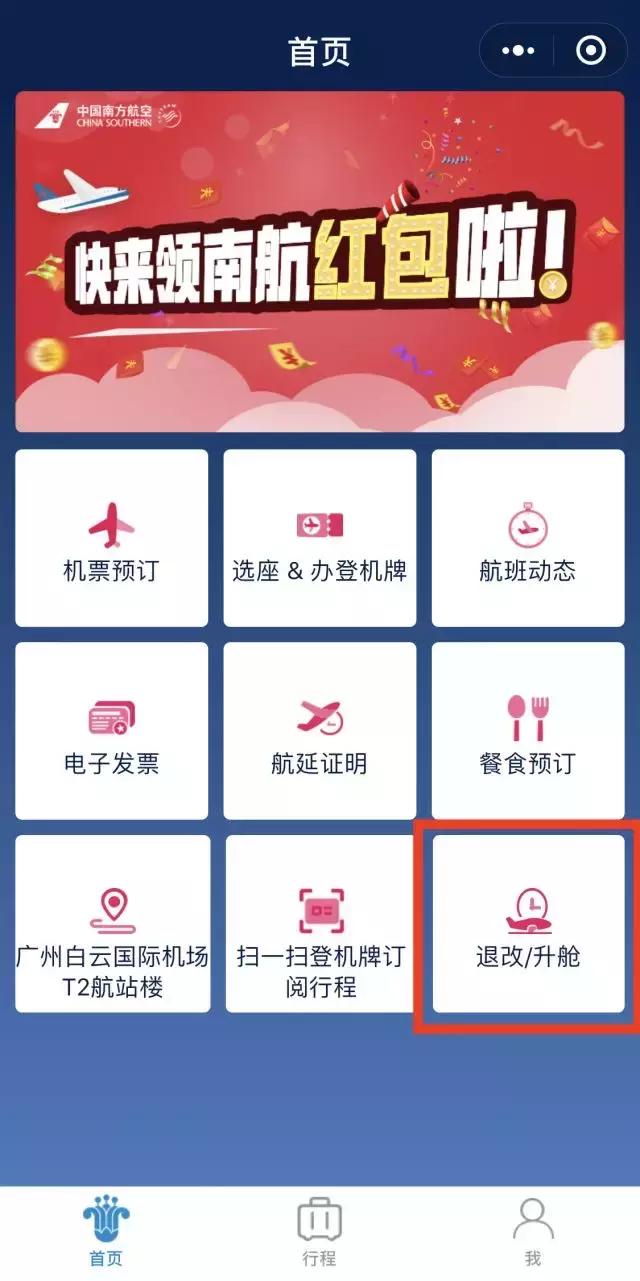Open the China Southern red packet banner

tap(320, 262)
